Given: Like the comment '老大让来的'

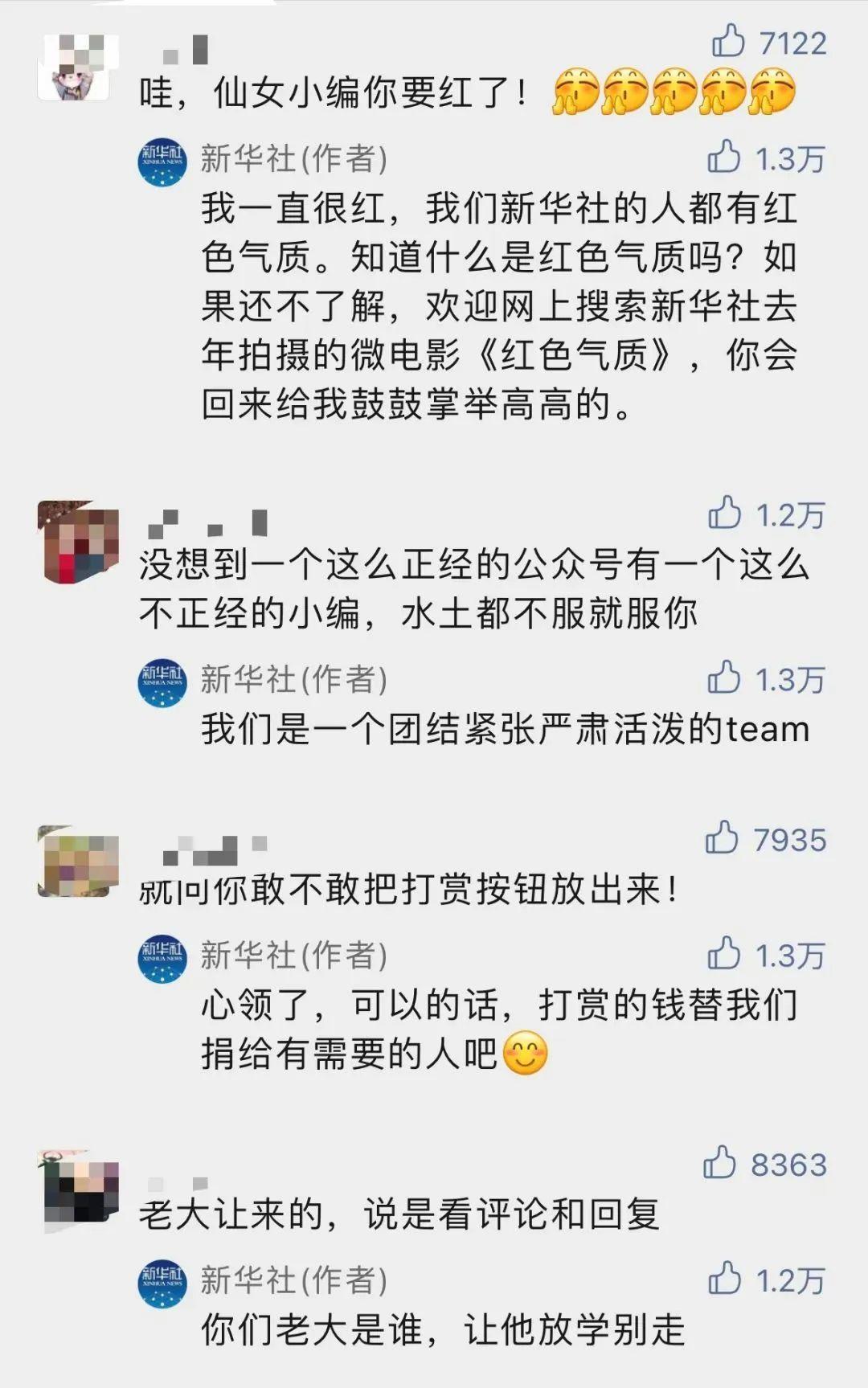Looking at the screenshot, I should (x=720, y=1163).
